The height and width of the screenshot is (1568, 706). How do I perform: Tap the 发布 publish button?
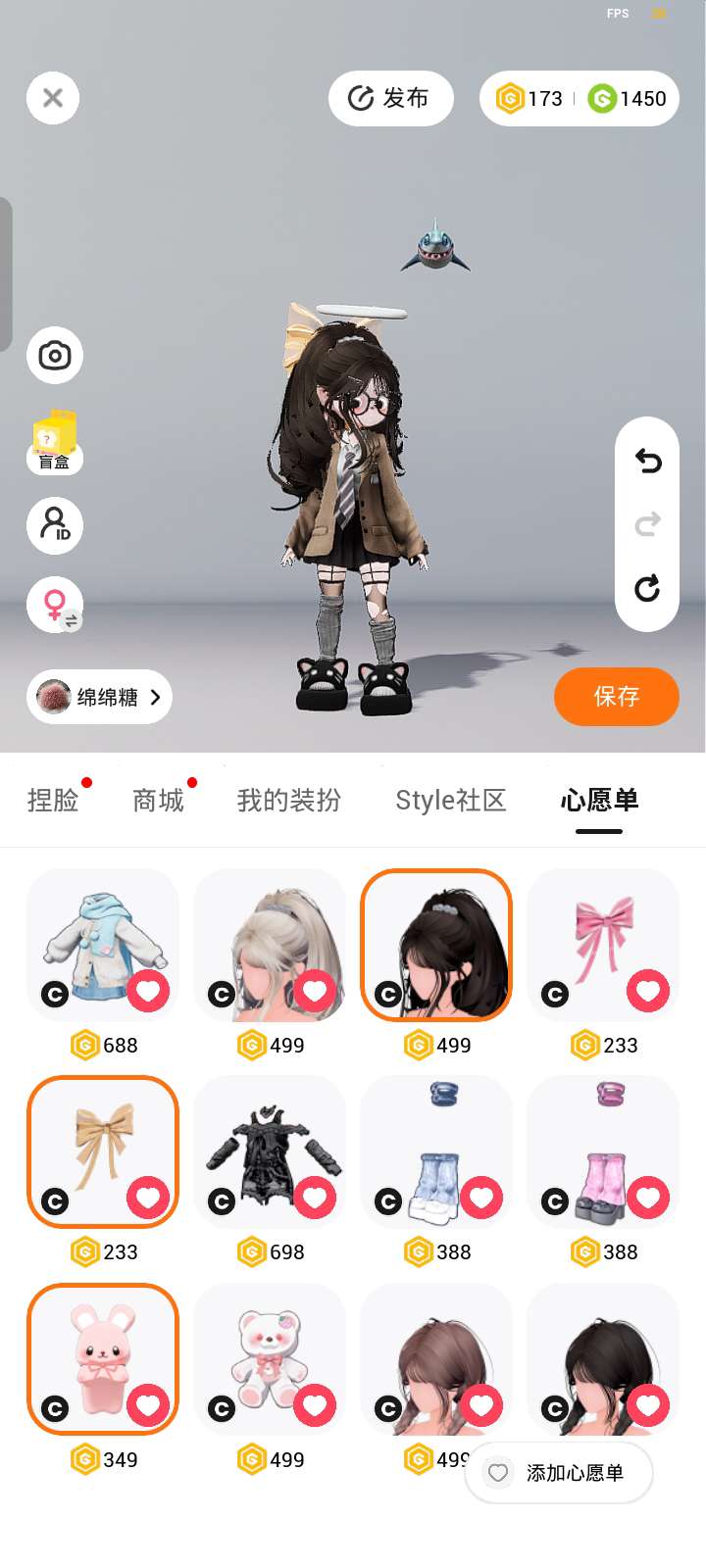tap(390, 98)
